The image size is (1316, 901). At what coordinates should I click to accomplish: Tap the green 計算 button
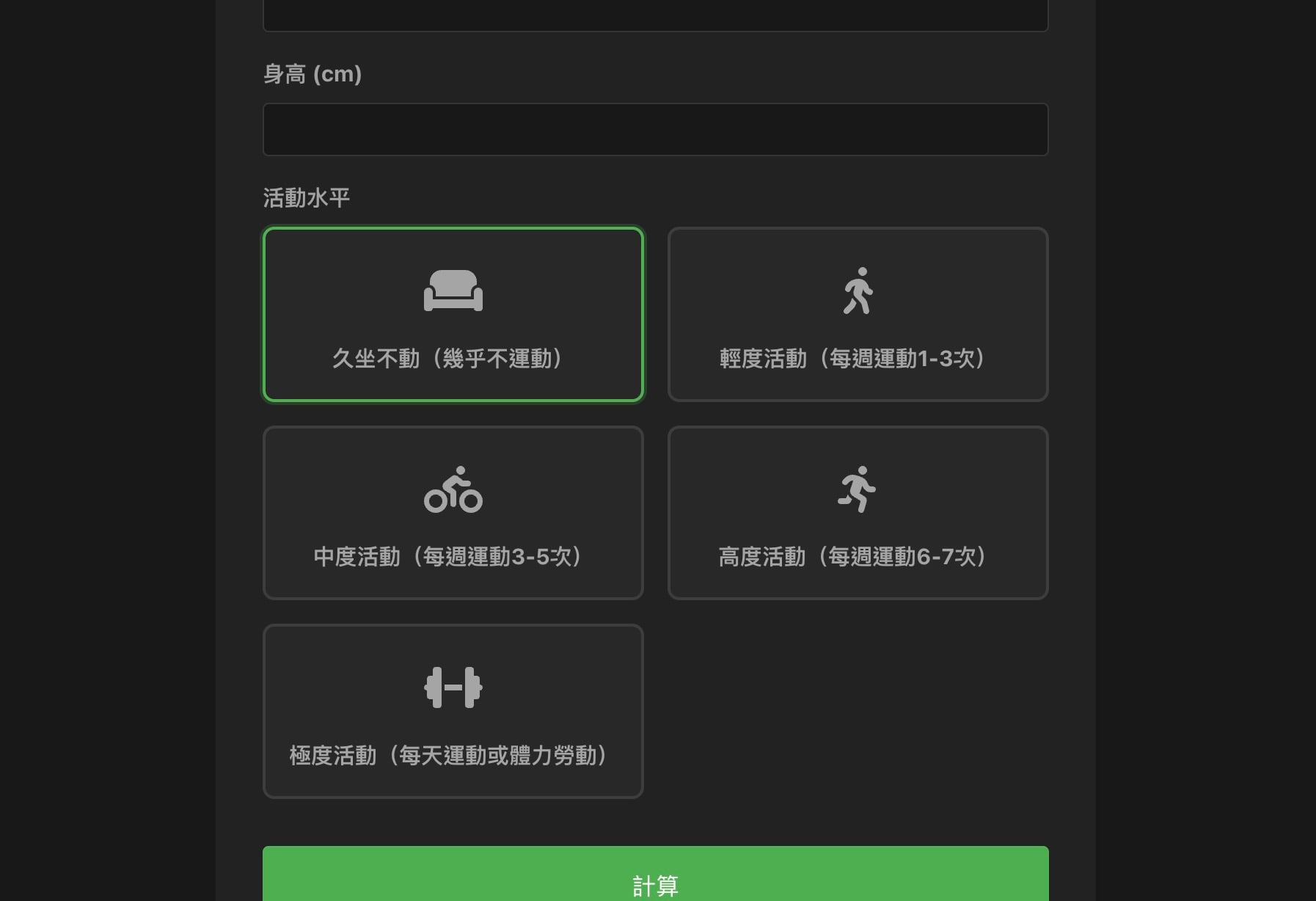[x=655, y=879]
